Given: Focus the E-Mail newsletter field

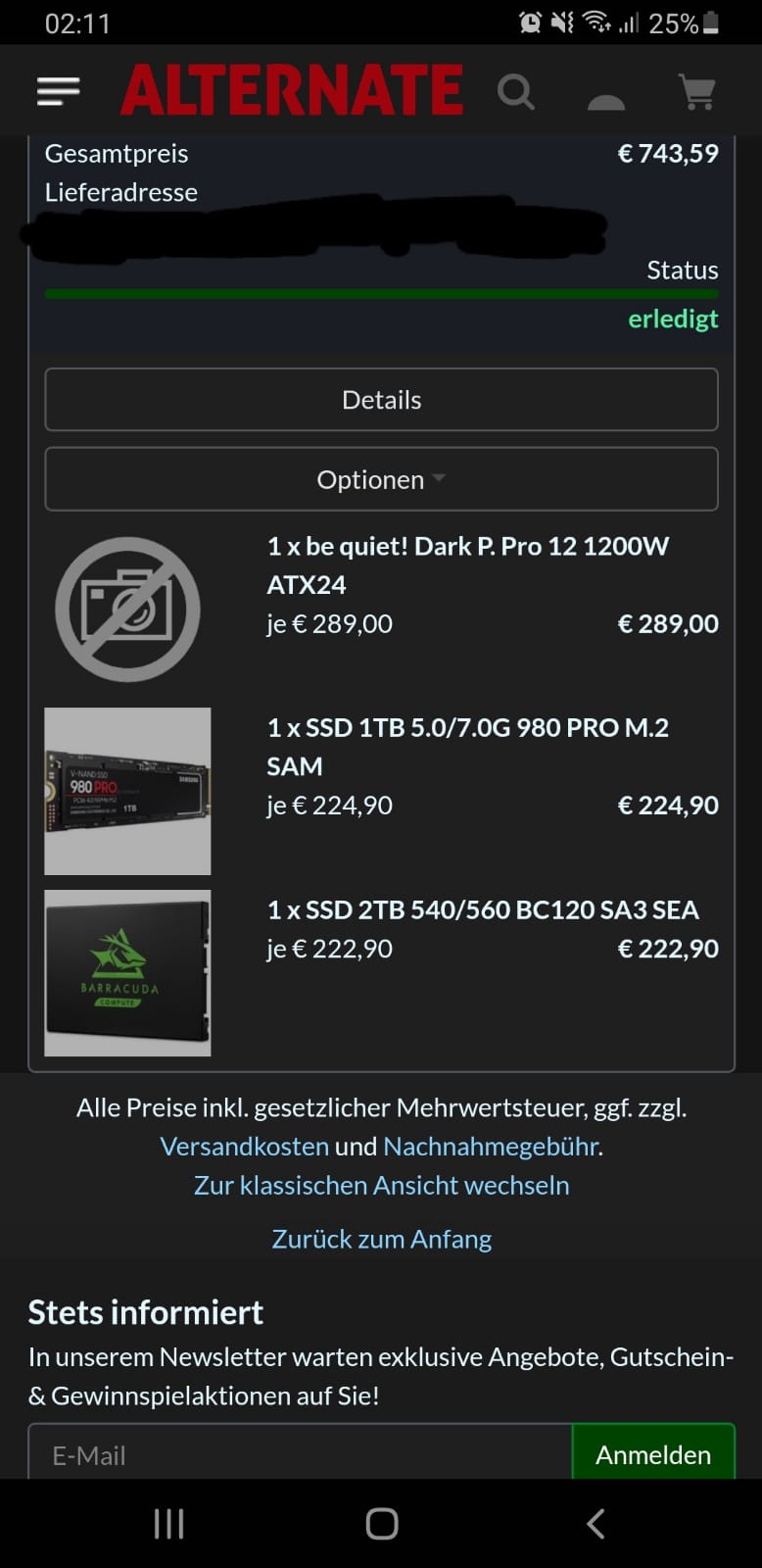Looking at the screenshot, I should coord(300,1454).
